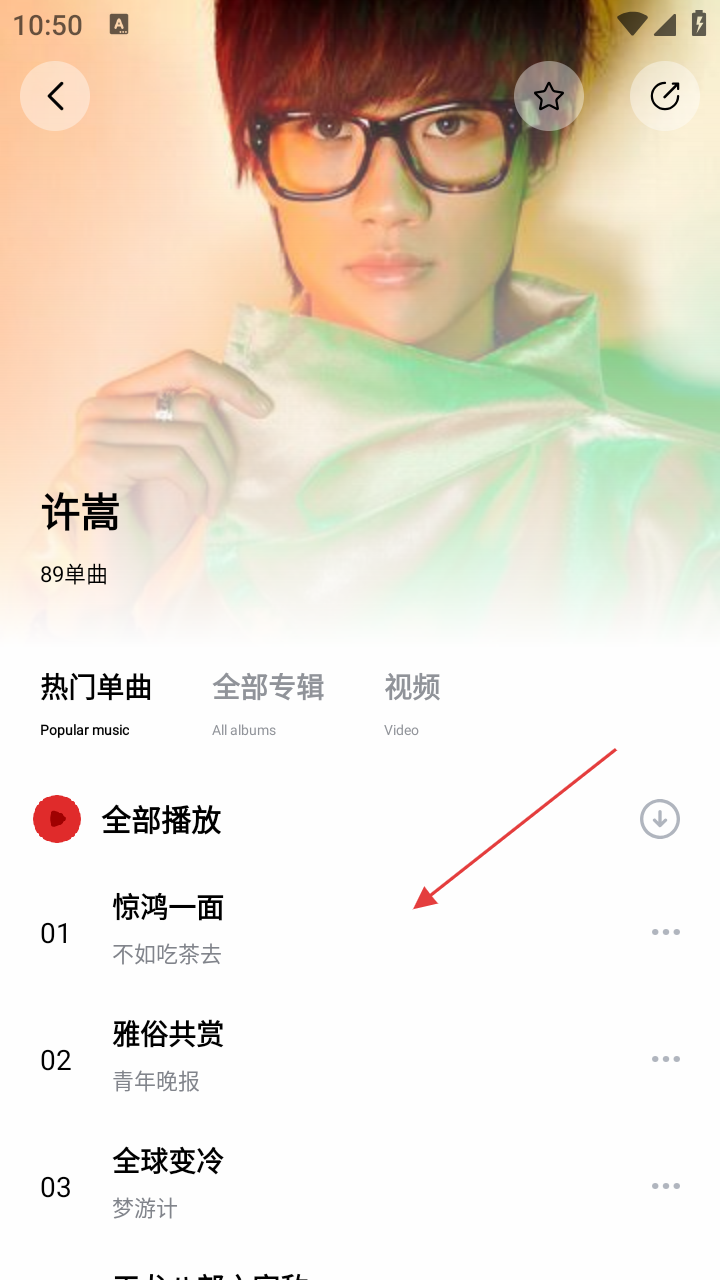Download all songs icon

[659, 819]
